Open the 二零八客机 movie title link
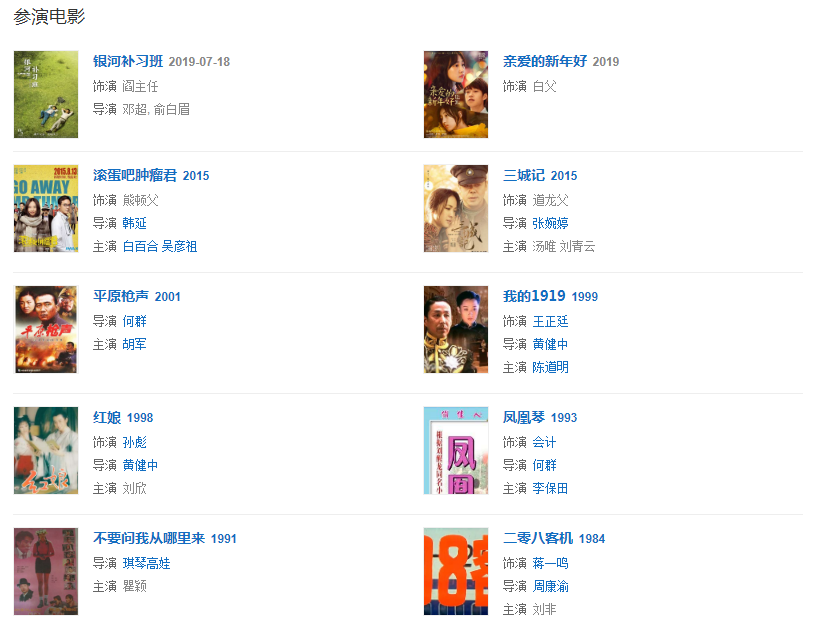 pyautogui.click(x=537, y=538)
